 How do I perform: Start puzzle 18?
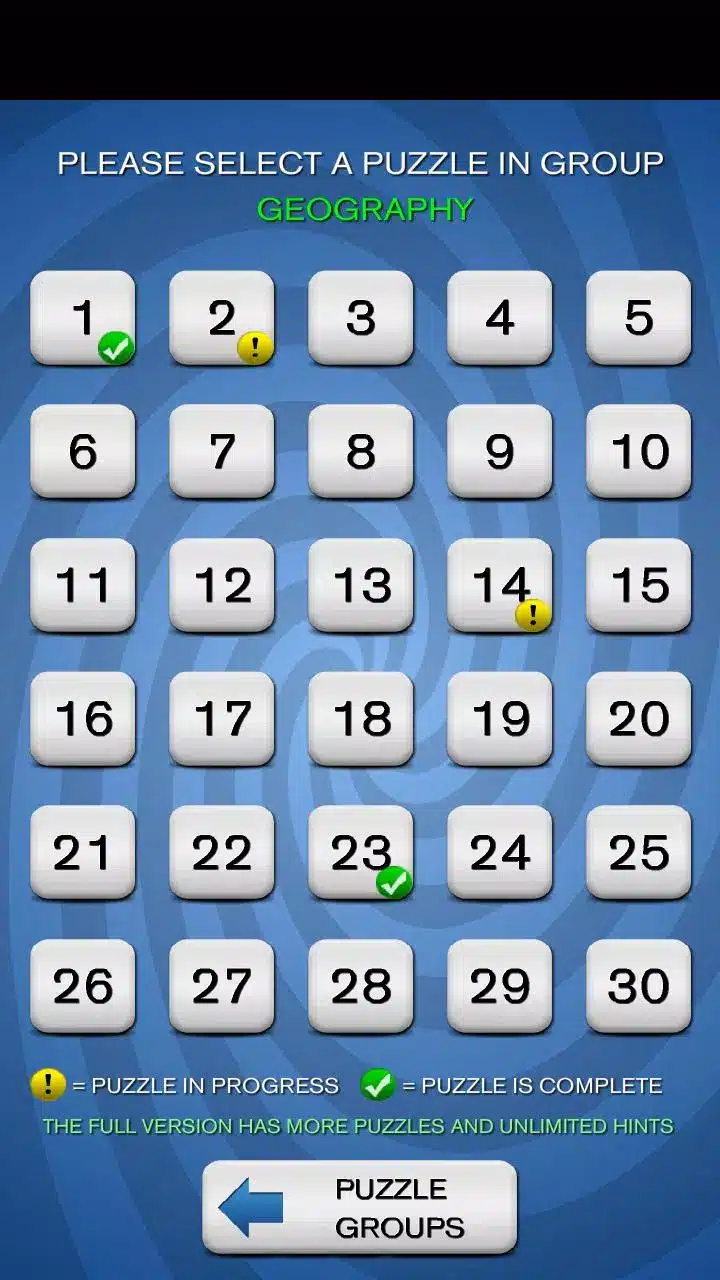coord(360,718)
